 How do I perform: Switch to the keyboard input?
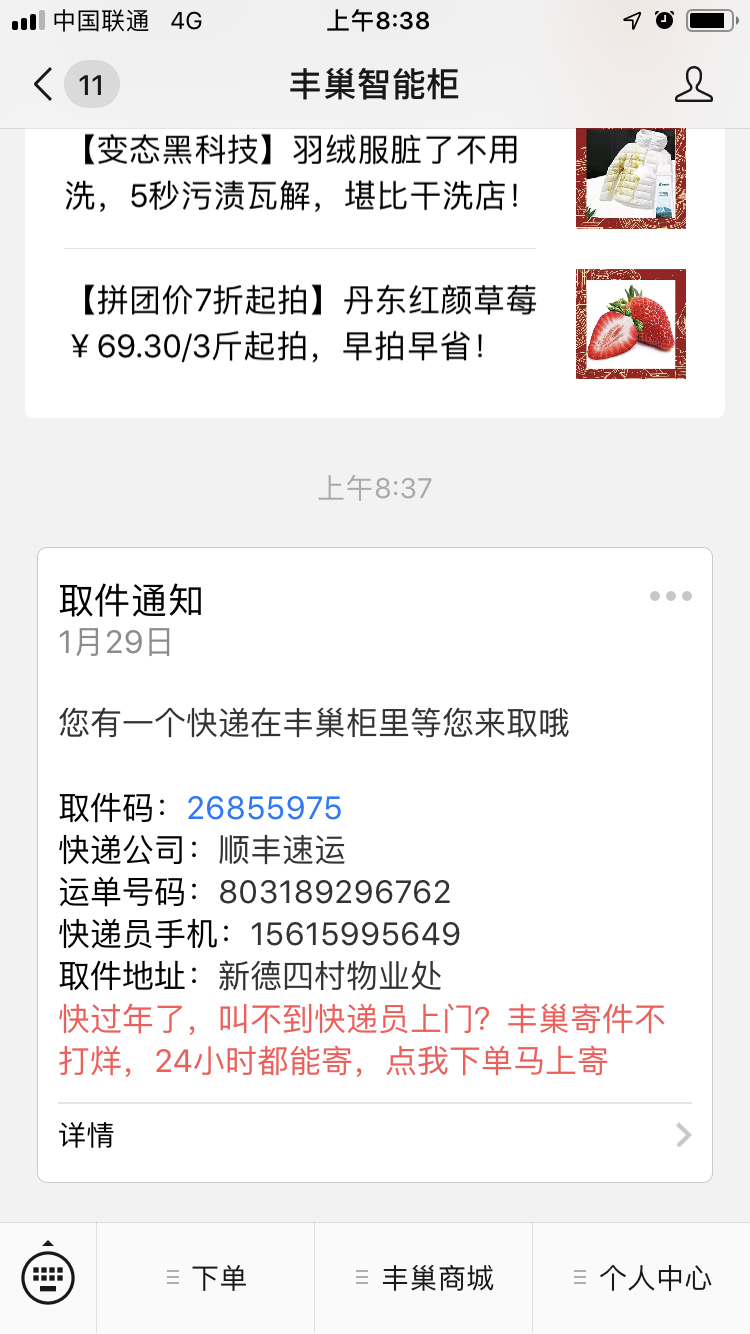(x=48, y=1277)
